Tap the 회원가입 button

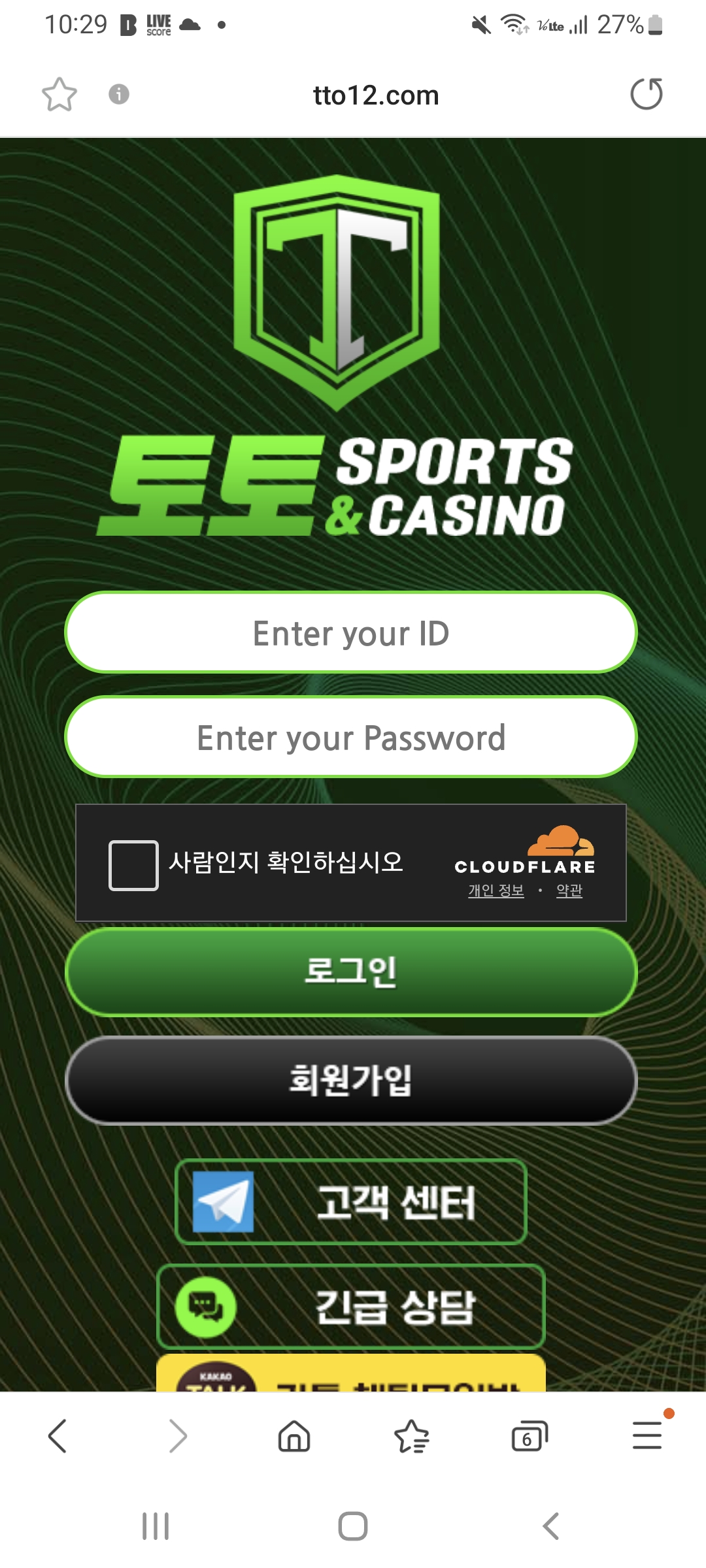coord(351,1080)
